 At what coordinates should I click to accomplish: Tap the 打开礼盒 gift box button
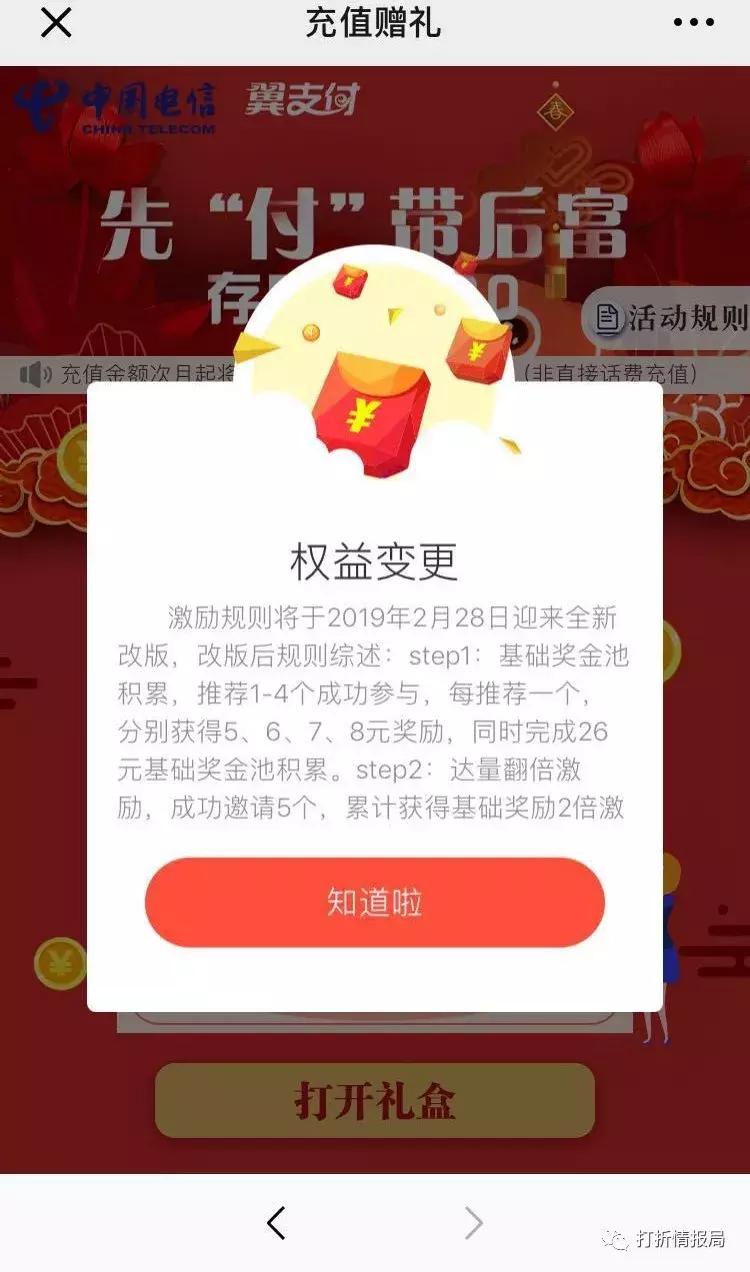click(x=374, y=1098)
